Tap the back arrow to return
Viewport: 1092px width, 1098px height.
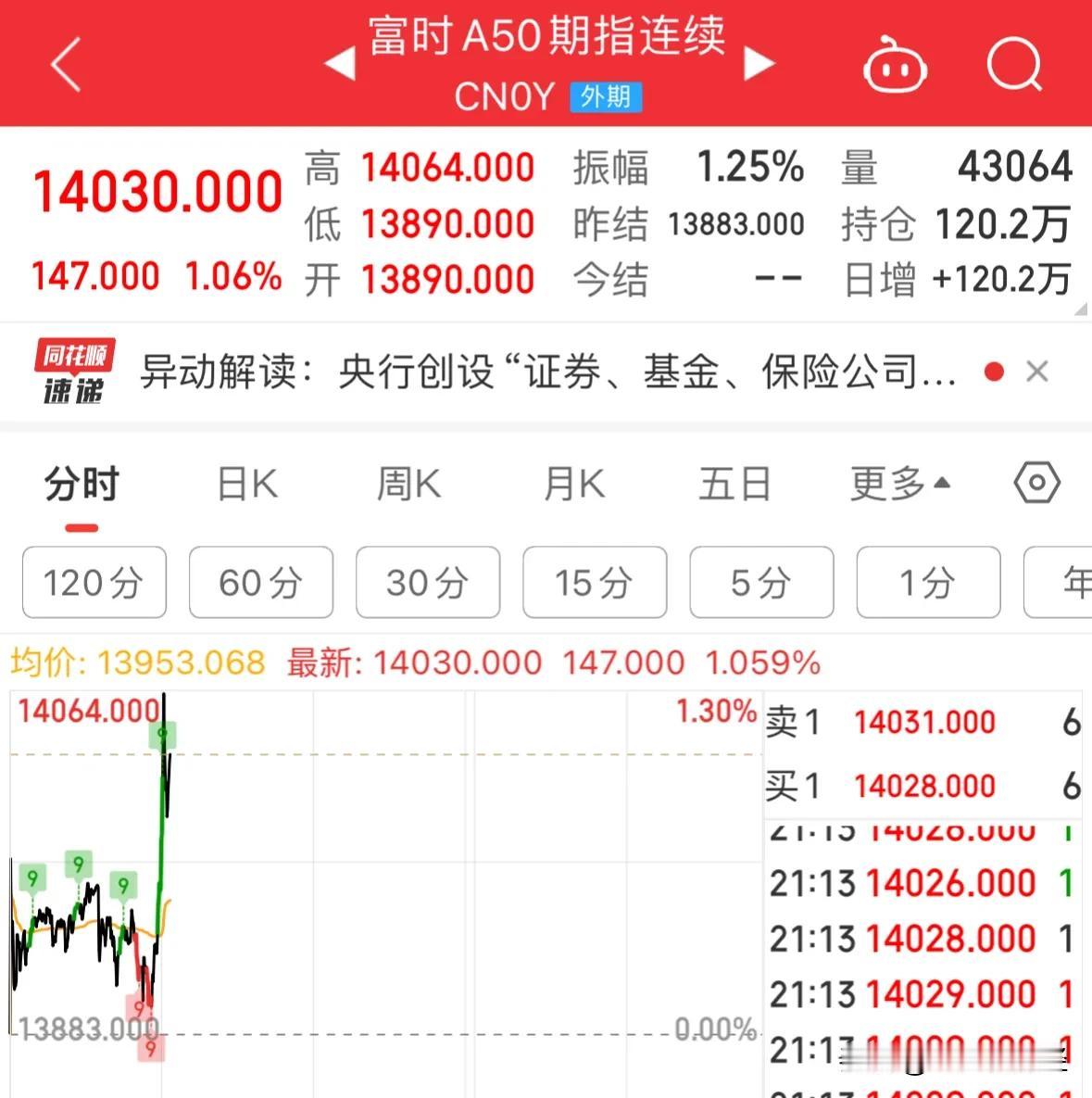(x=65, y=65)
